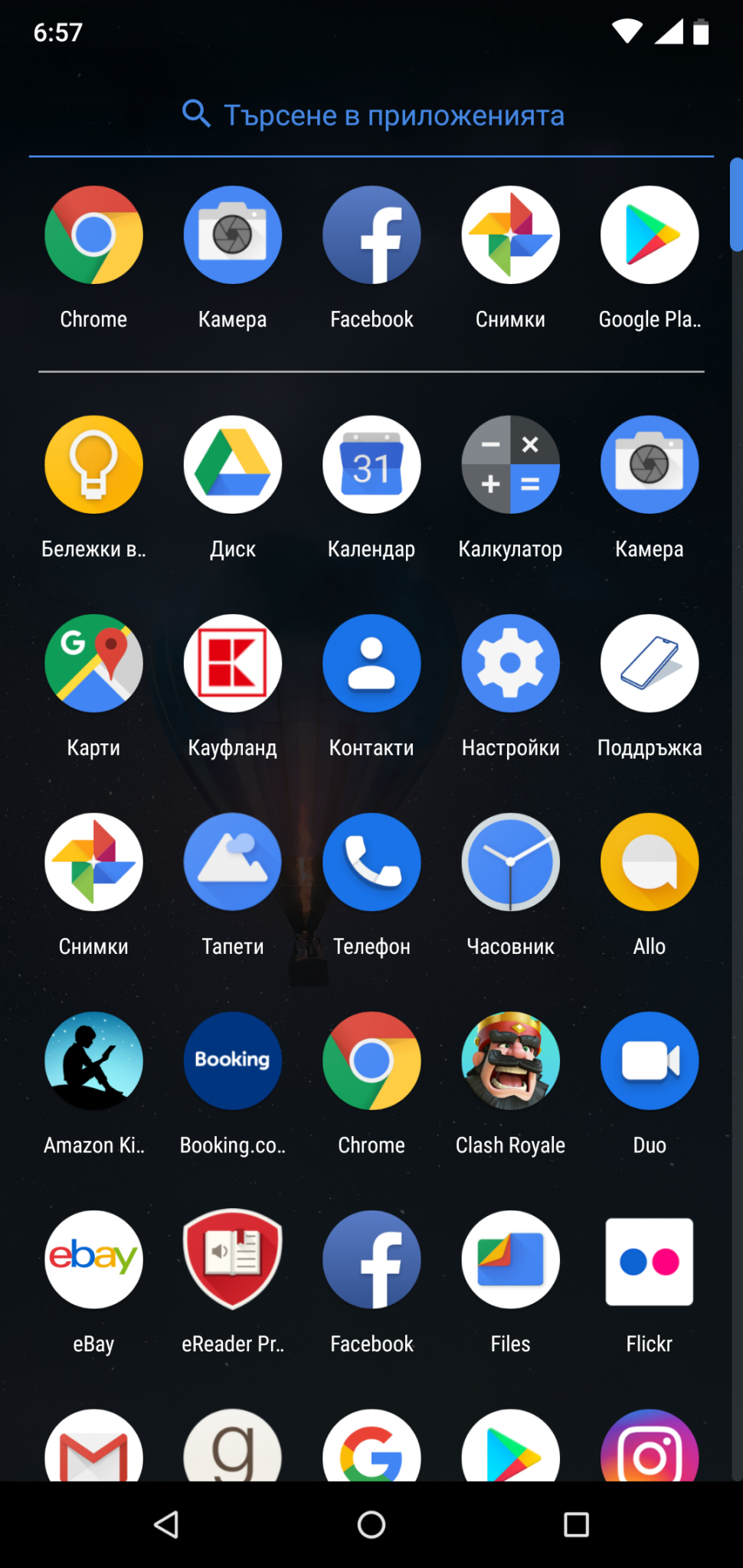Open Google Play from the suggested row

coord(649,236)
